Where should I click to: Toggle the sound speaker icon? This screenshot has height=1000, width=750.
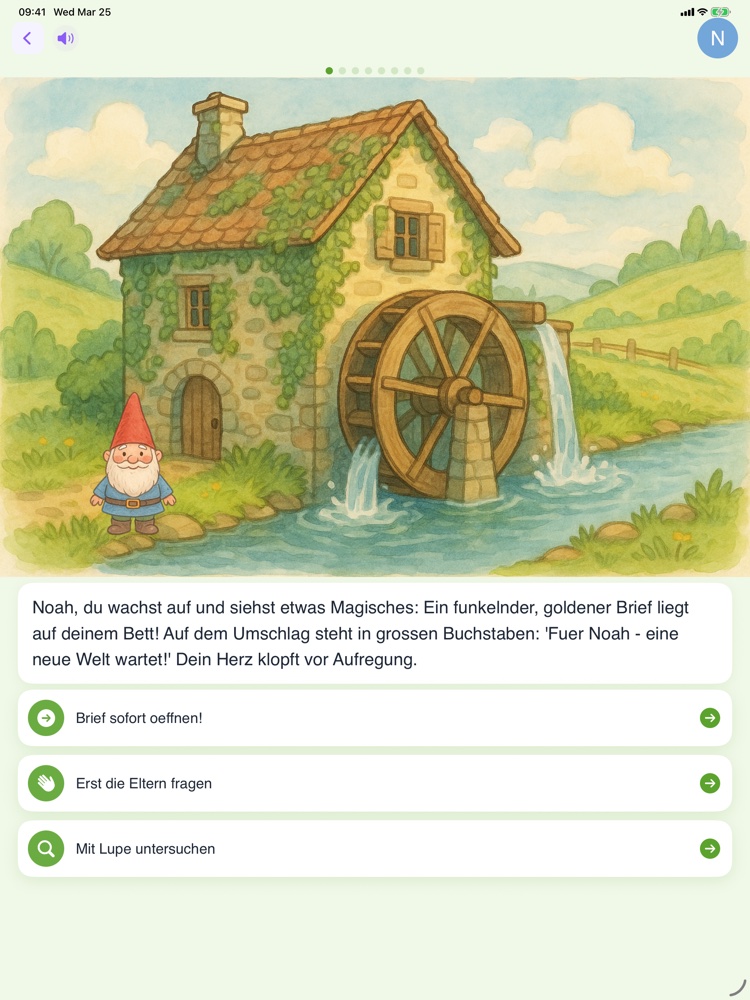[x=65, y=39]
